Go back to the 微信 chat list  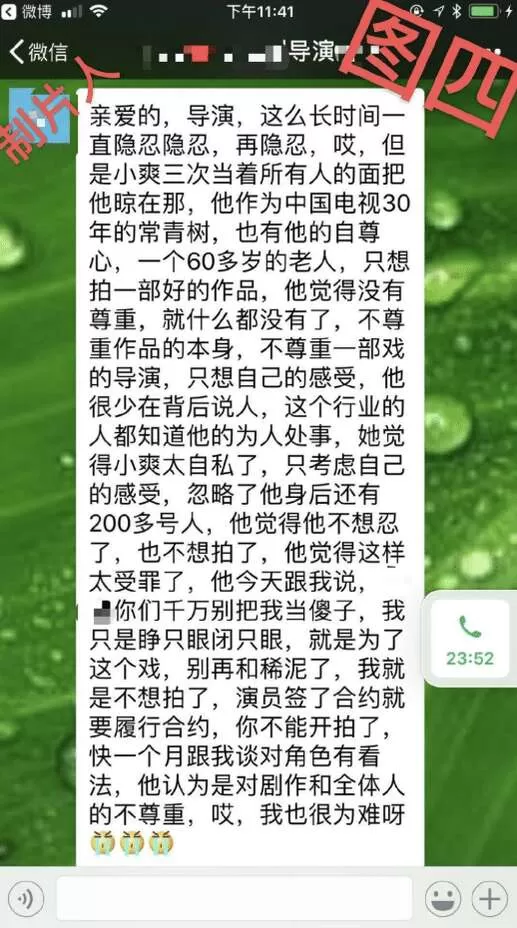tap(38, 52)
